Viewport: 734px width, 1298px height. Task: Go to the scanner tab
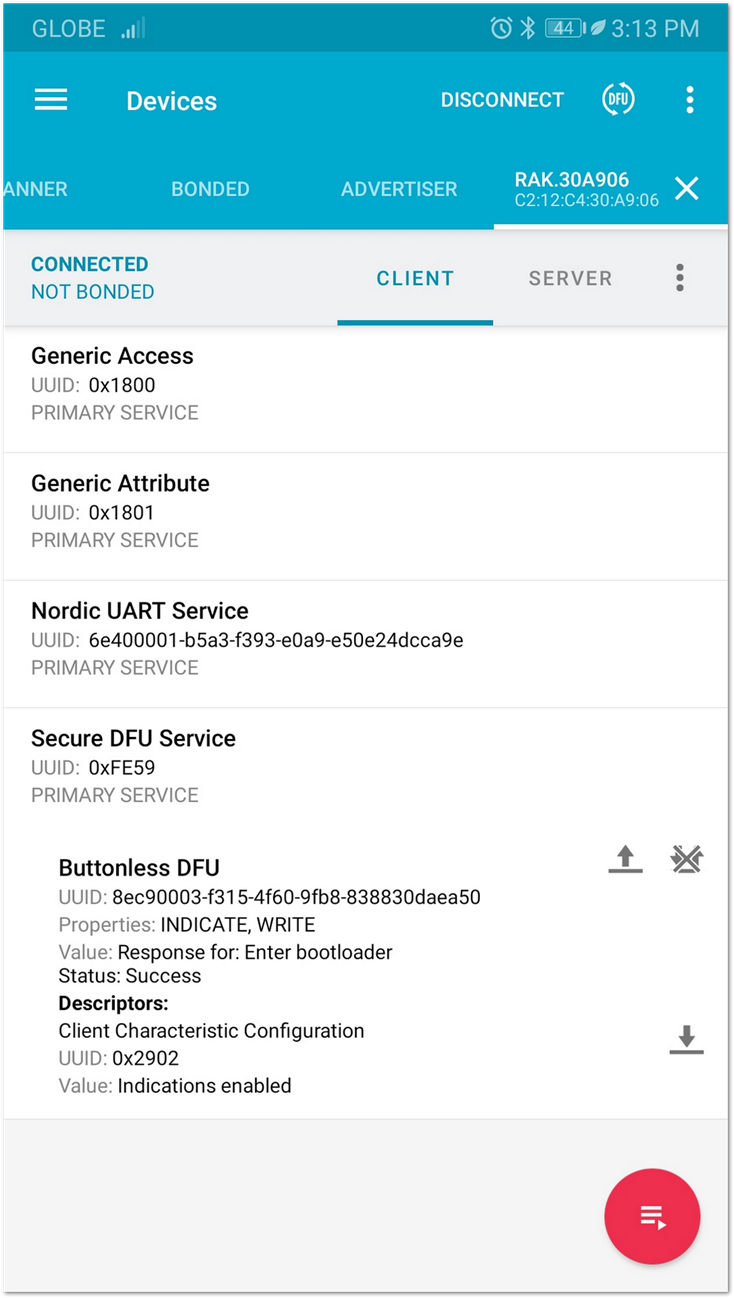36,189
